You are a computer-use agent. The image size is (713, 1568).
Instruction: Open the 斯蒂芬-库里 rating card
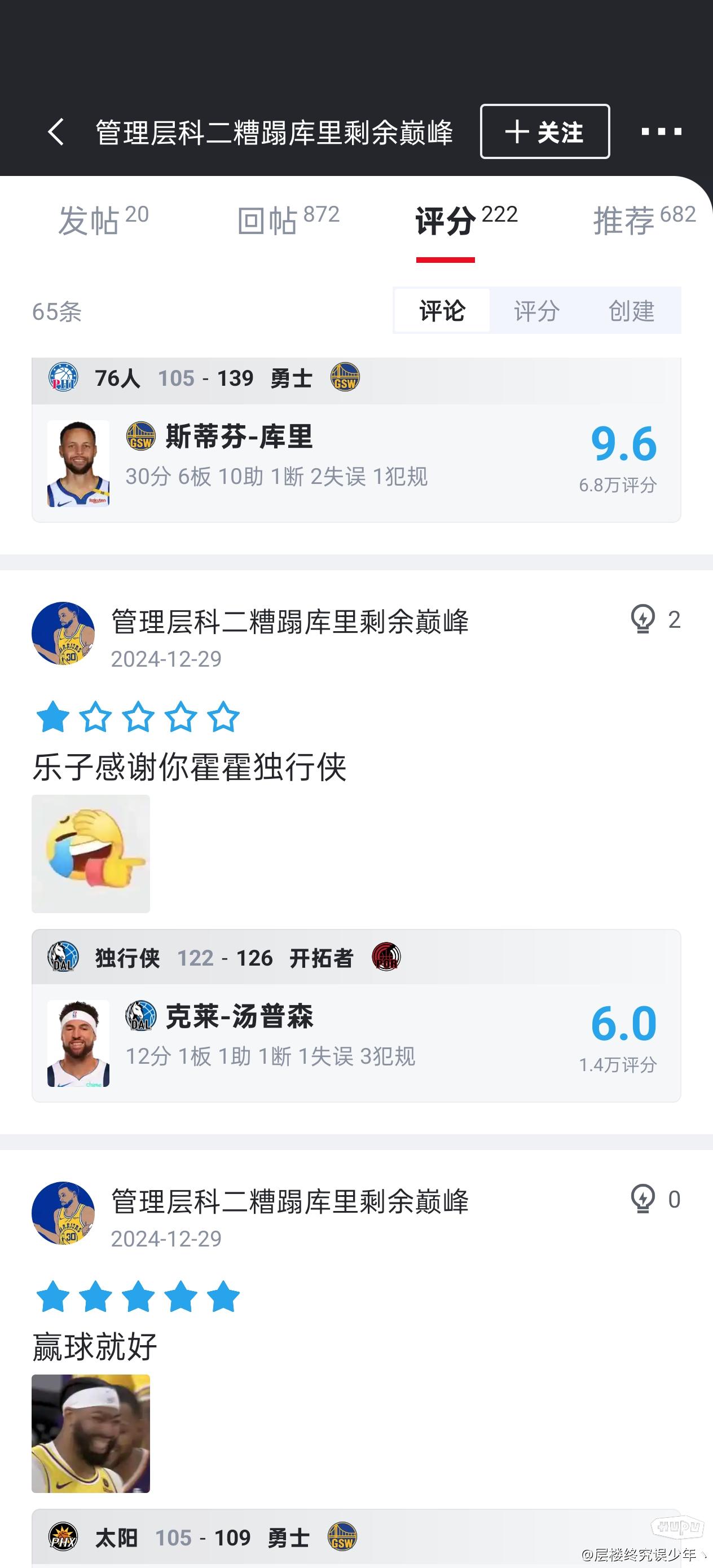click(x=355, y=463)
